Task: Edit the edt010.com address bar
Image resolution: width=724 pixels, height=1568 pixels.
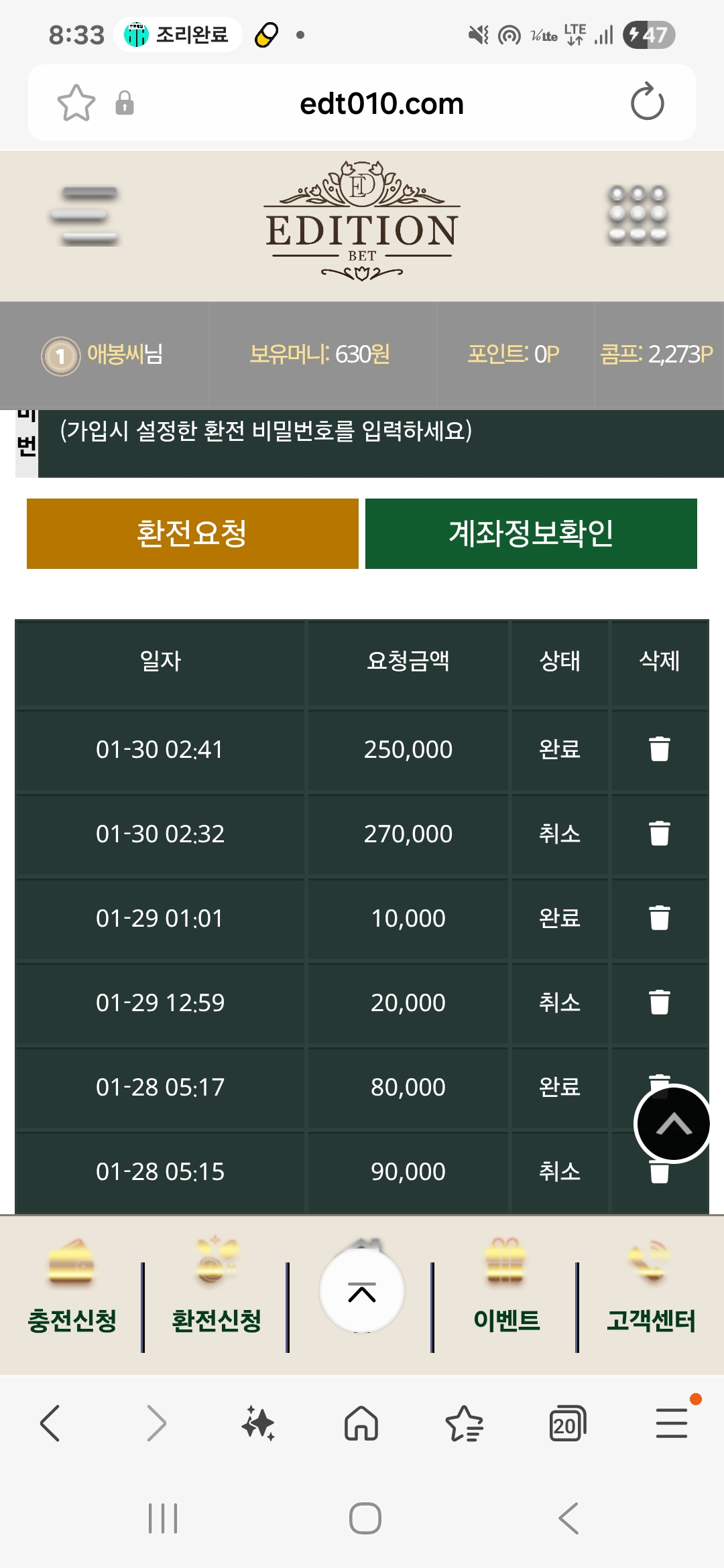Action: pyautogui.click(x=381, y=104)
